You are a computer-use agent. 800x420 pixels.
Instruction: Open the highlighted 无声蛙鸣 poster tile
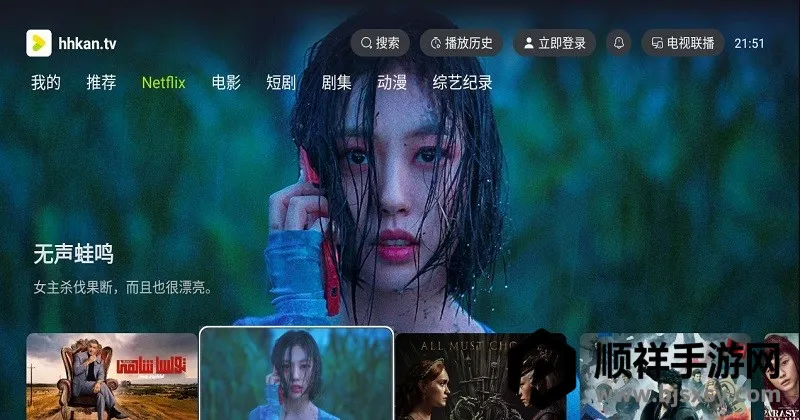pyautogui.click(x=296, y=373)
